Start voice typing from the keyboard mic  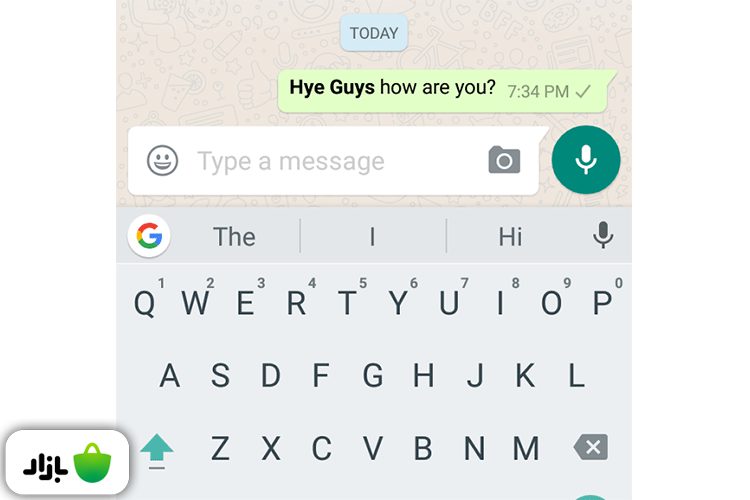(x=603, y=236)
